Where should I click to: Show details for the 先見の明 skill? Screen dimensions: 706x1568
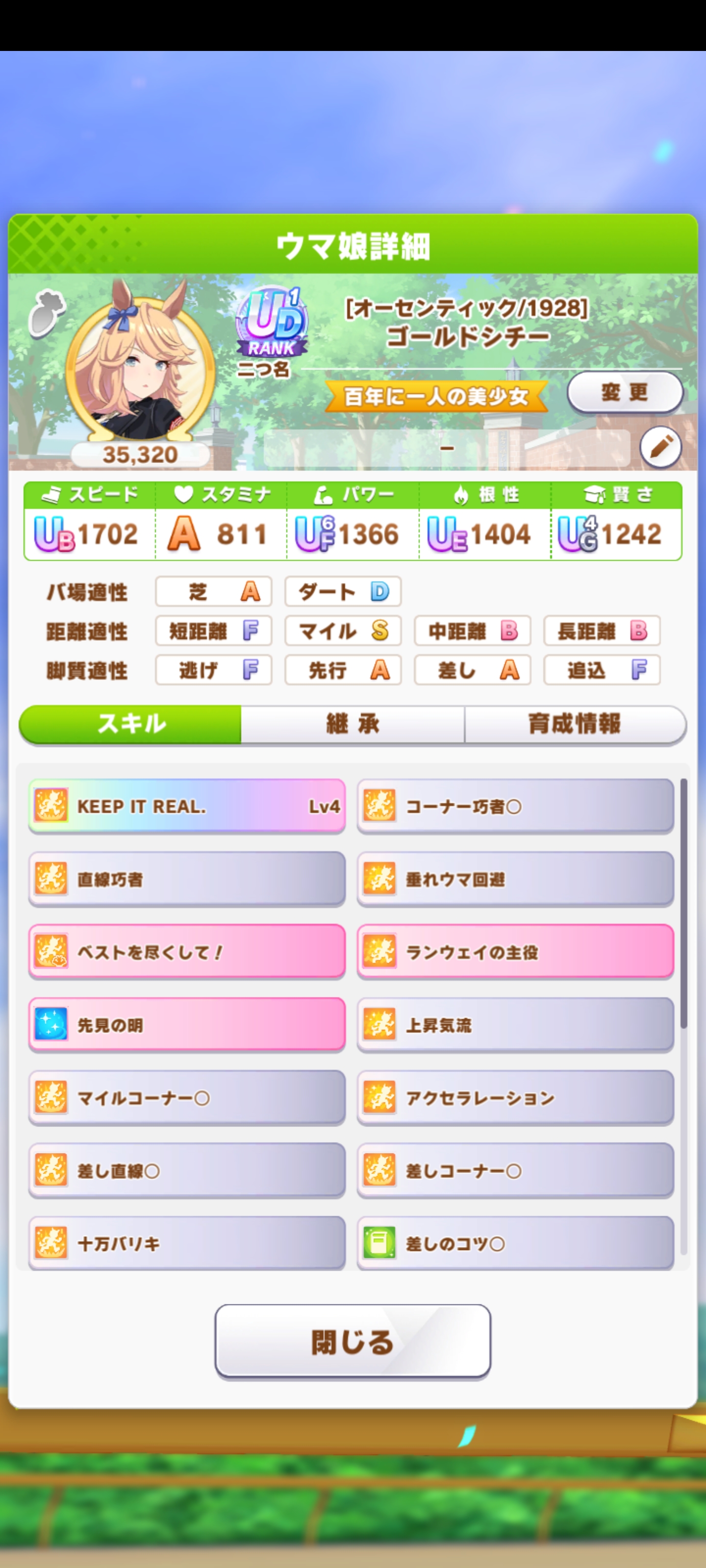[186, 1025]
